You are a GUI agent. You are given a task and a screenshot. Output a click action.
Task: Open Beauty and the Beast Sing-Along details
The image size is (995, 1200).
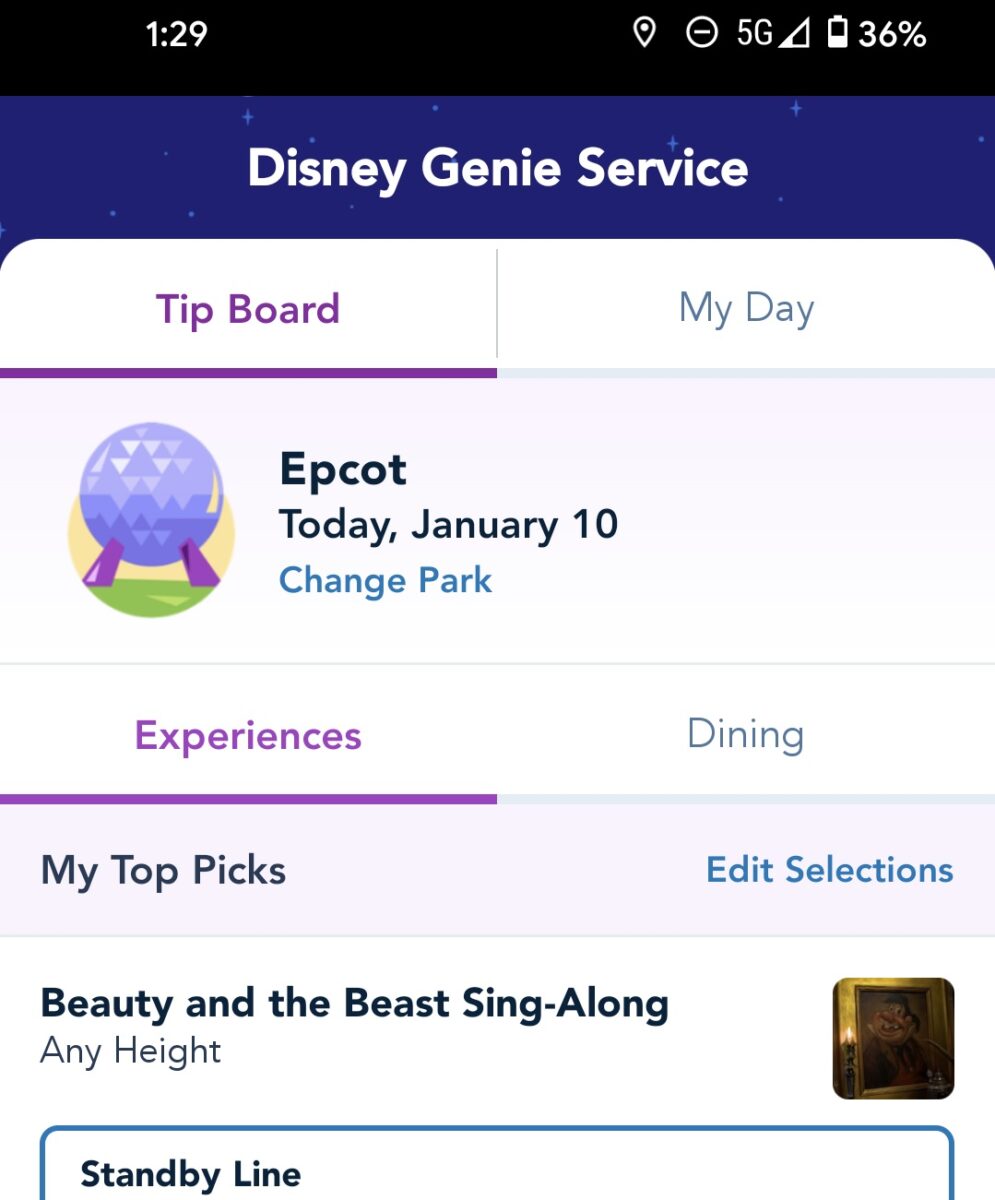354,1004
